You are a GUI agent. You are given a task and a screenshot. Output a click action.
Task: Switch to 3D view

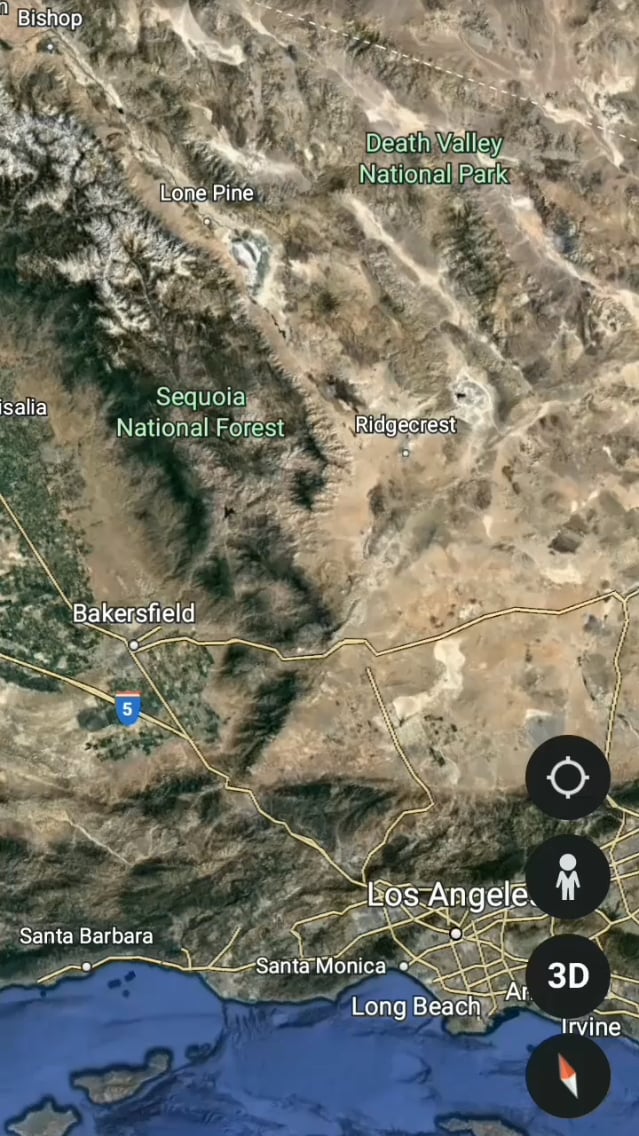coord(568,976)
